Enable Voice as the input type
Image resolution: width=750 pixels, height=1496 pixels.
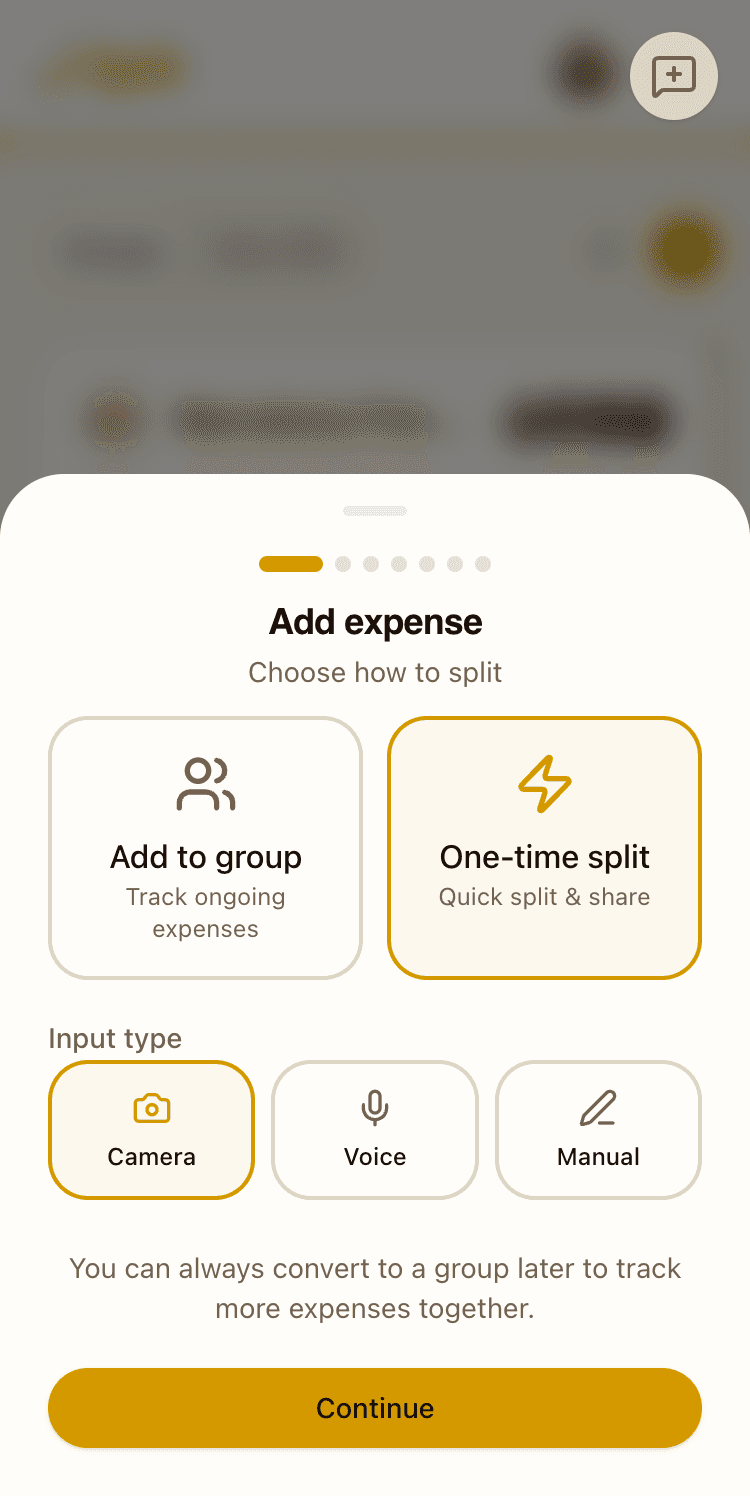[x=374, y=1129]
